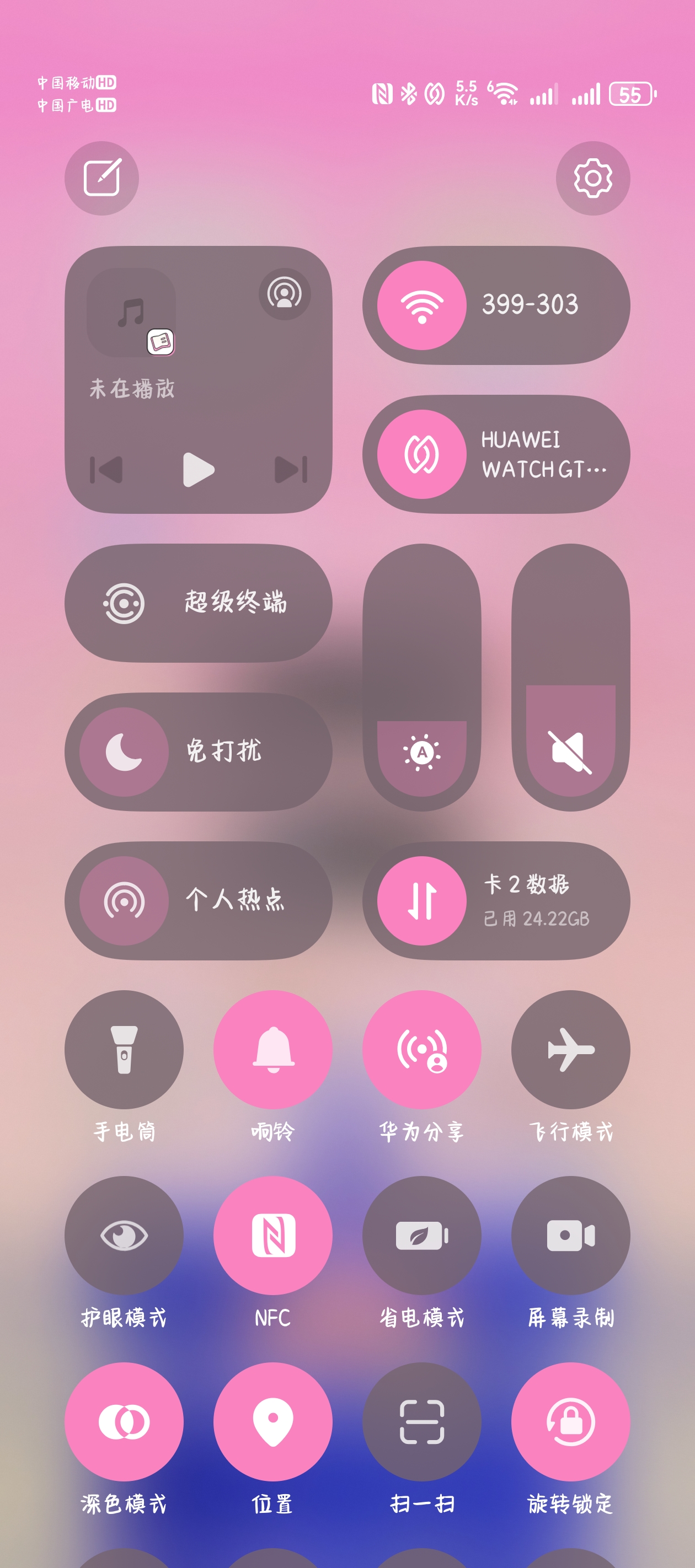Open 超级终端 Super Device panel
The height and width of the screenshot is (1568, 695).
tap(199, 603)
